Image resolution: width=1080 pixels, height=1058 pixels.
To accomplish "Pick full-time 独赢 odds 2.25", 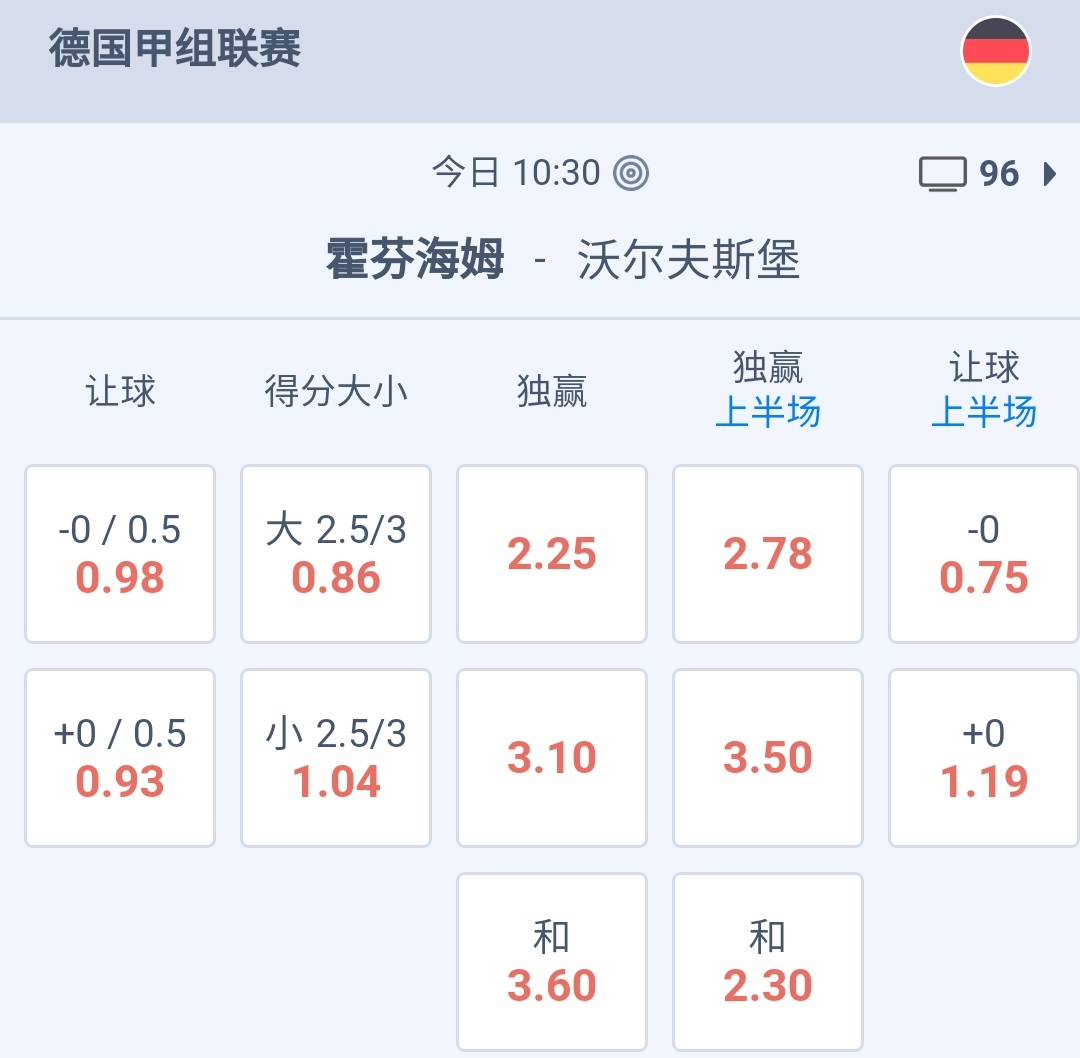I will [552, 553].
